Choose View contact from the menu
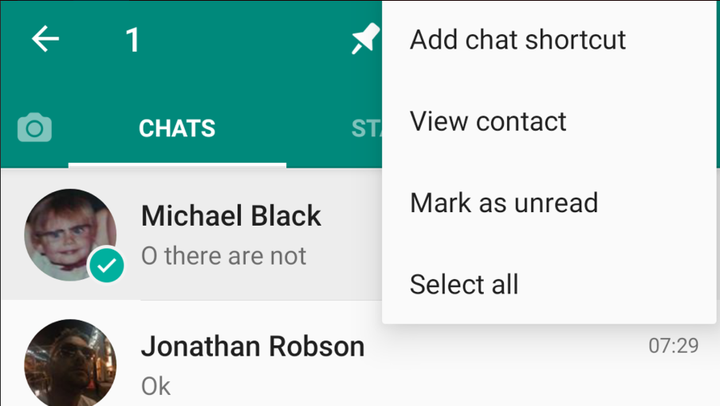 488,122
